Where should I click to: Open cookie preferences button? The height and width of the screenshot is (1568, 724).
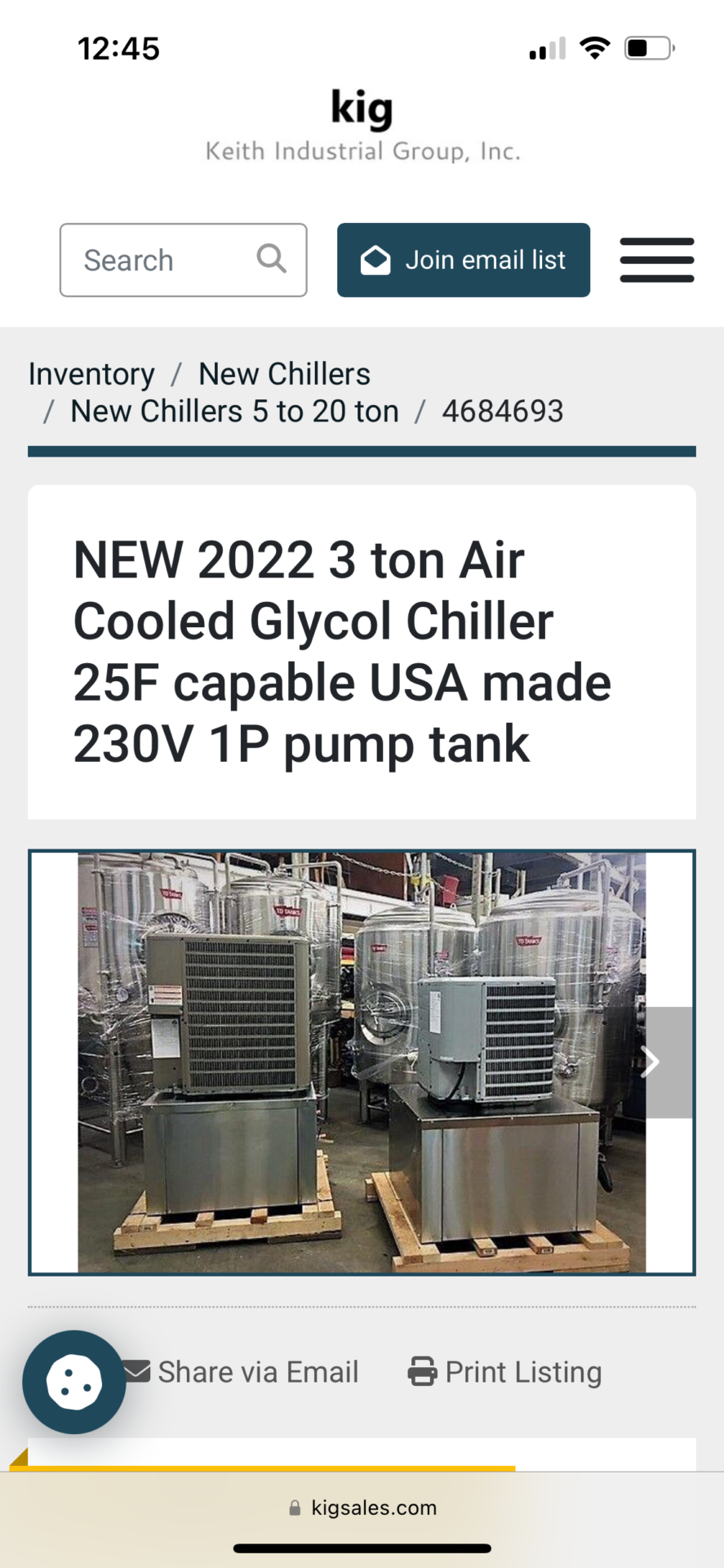tap(74, 1382)
